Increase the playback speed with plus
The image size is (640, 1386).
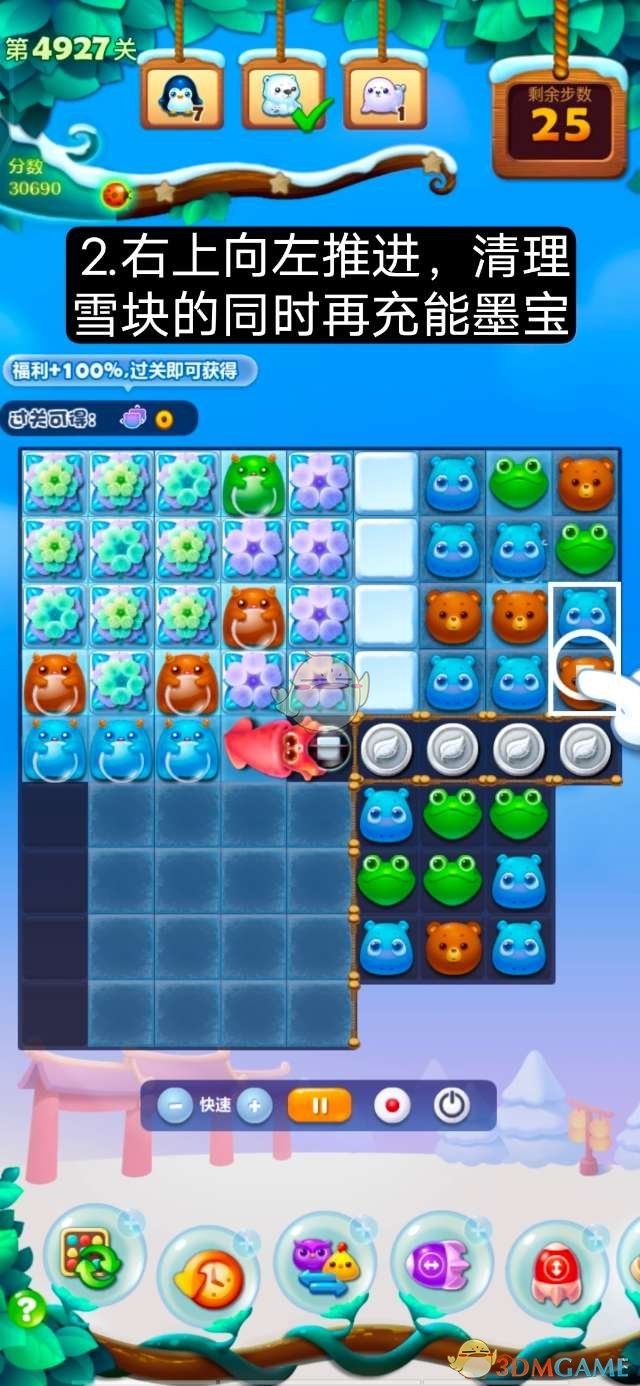coord(254,1106)
